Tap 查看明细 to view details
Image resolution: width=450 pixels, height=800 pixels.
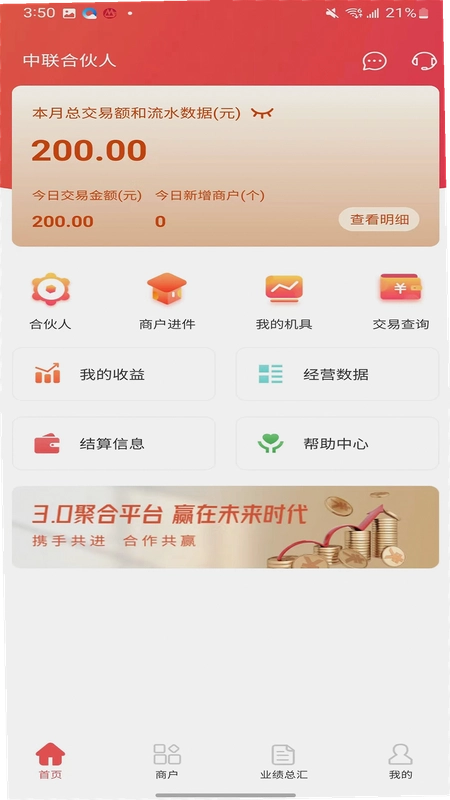click(x=379, y=220)
